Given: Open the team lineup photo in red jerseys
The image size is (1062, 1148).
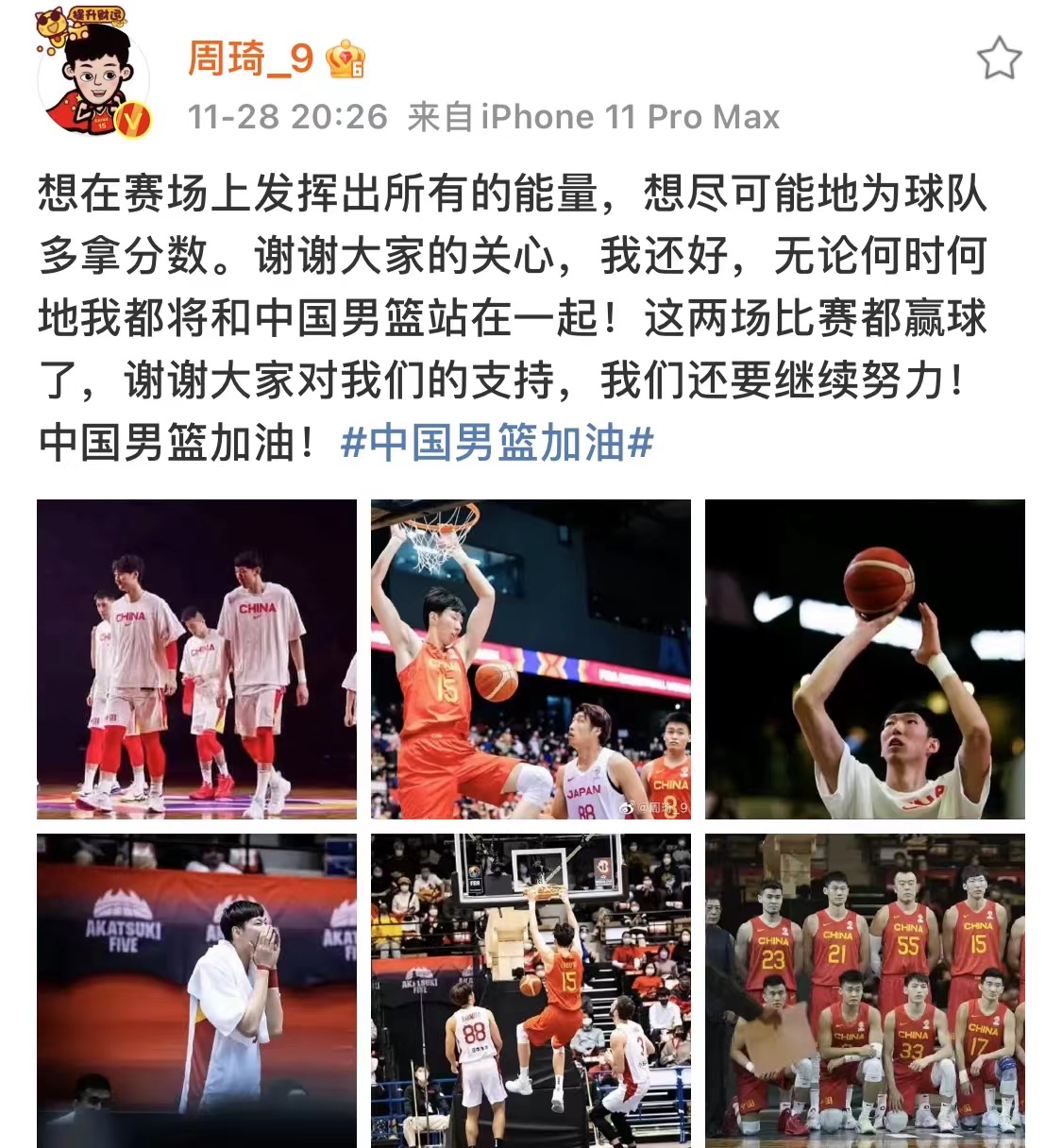Looking at the screenshot, I should [x=865, y=989].
